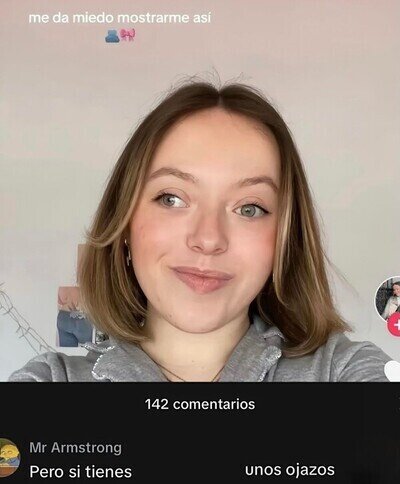Open the Mr Armstrong username link
This screenshot has height=484, width=400.
pos(76,448)
